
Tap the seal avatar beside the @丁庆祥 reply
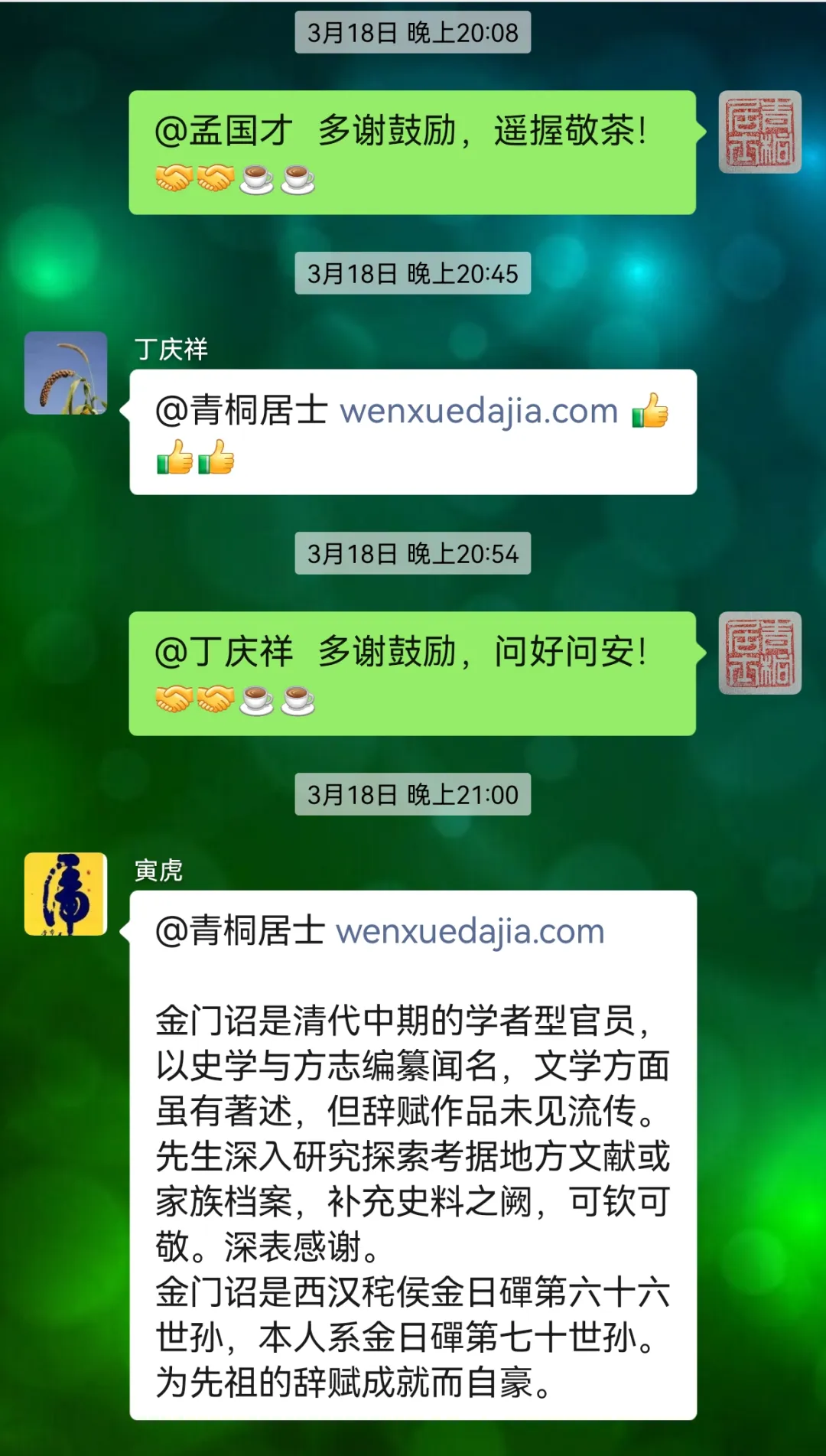point(759,653)
